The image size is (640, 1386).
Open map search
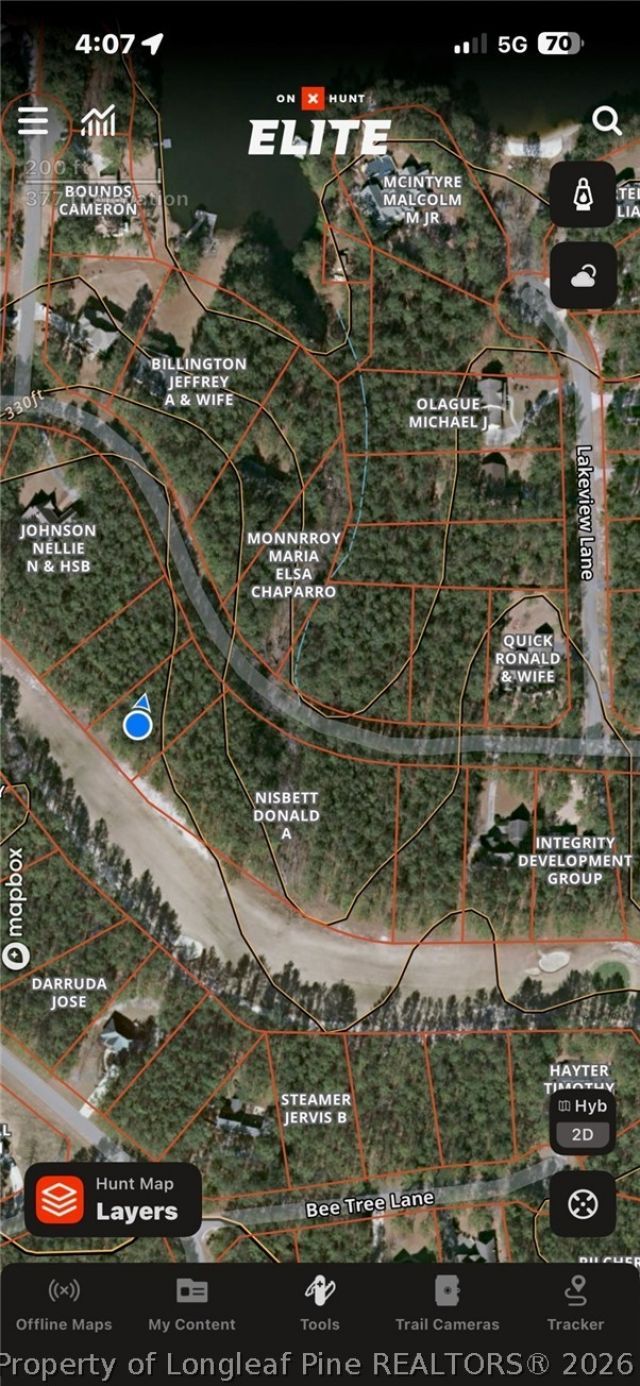pos(606,122)
